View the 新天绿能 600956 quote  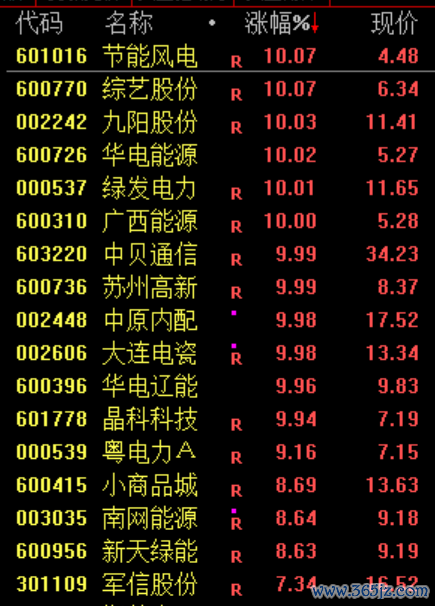point(218,551)
